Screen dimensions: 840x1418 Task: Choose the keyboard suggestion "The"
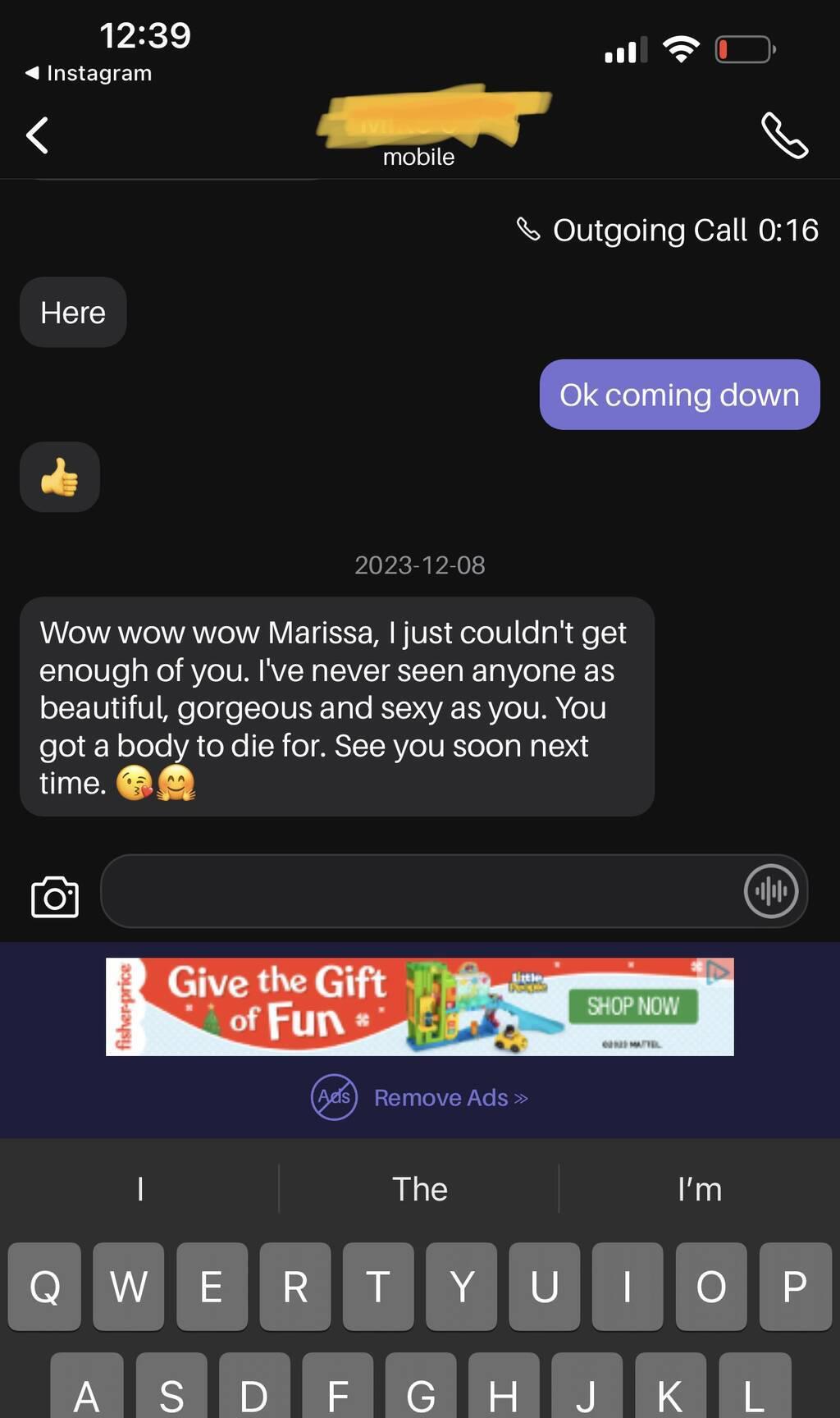[419, 1189]
